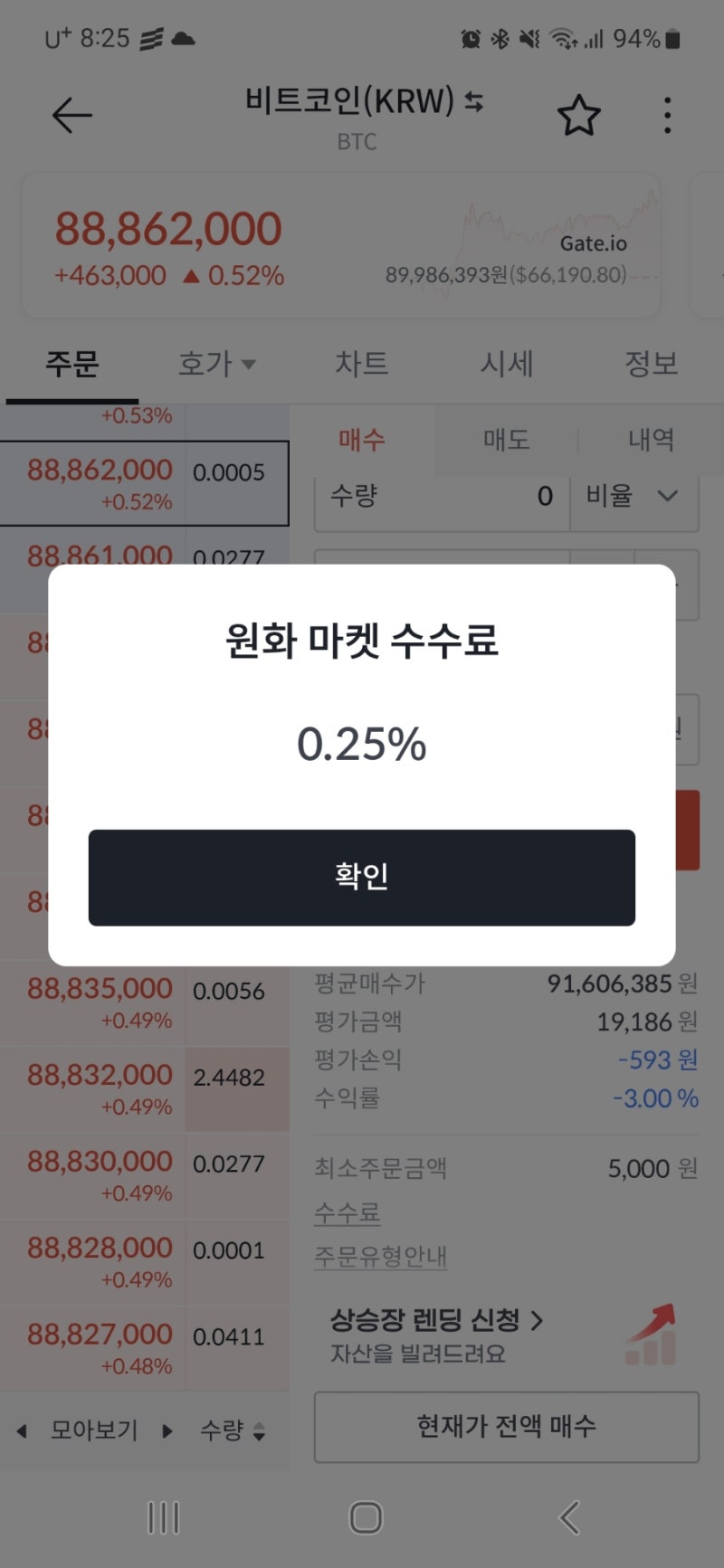Screen dimensions: 724x1568
Task: Open the three-dot overflow menu
Action: click(x=666, y=115)
